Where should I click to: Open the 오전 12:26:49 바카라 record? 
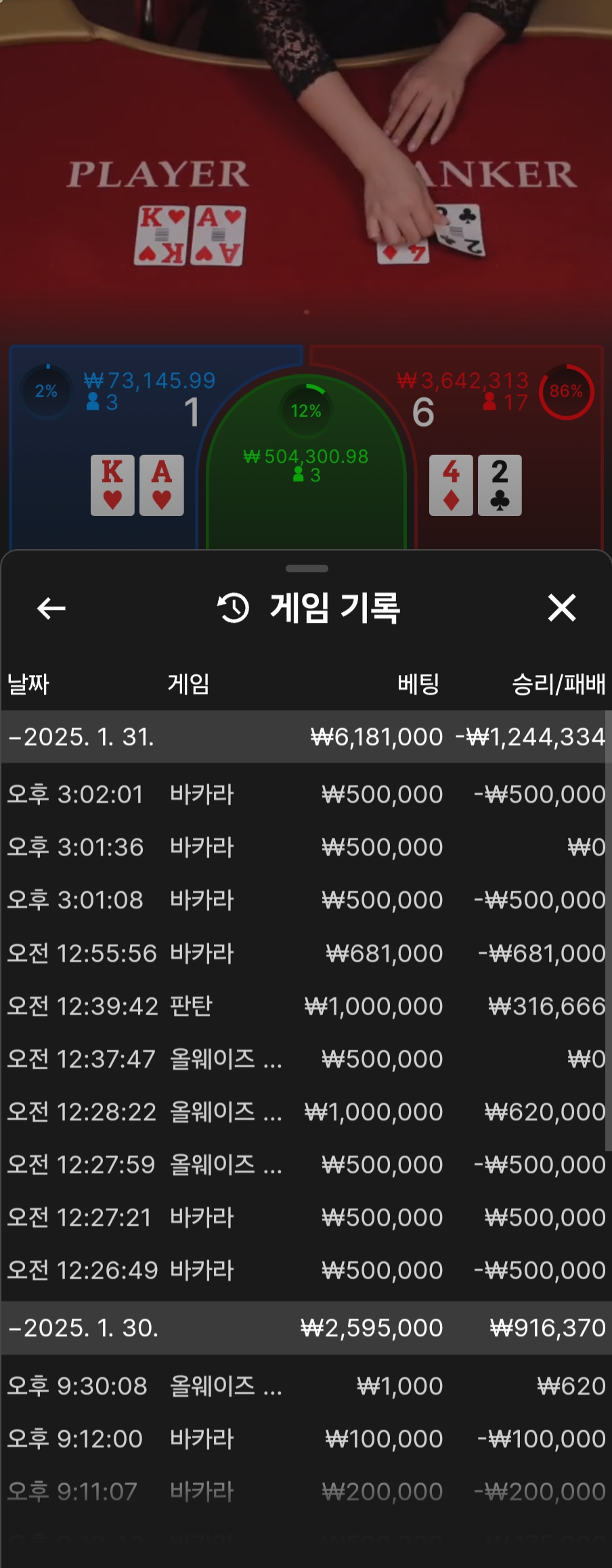pyautogui.click(x=305, y=1270)
